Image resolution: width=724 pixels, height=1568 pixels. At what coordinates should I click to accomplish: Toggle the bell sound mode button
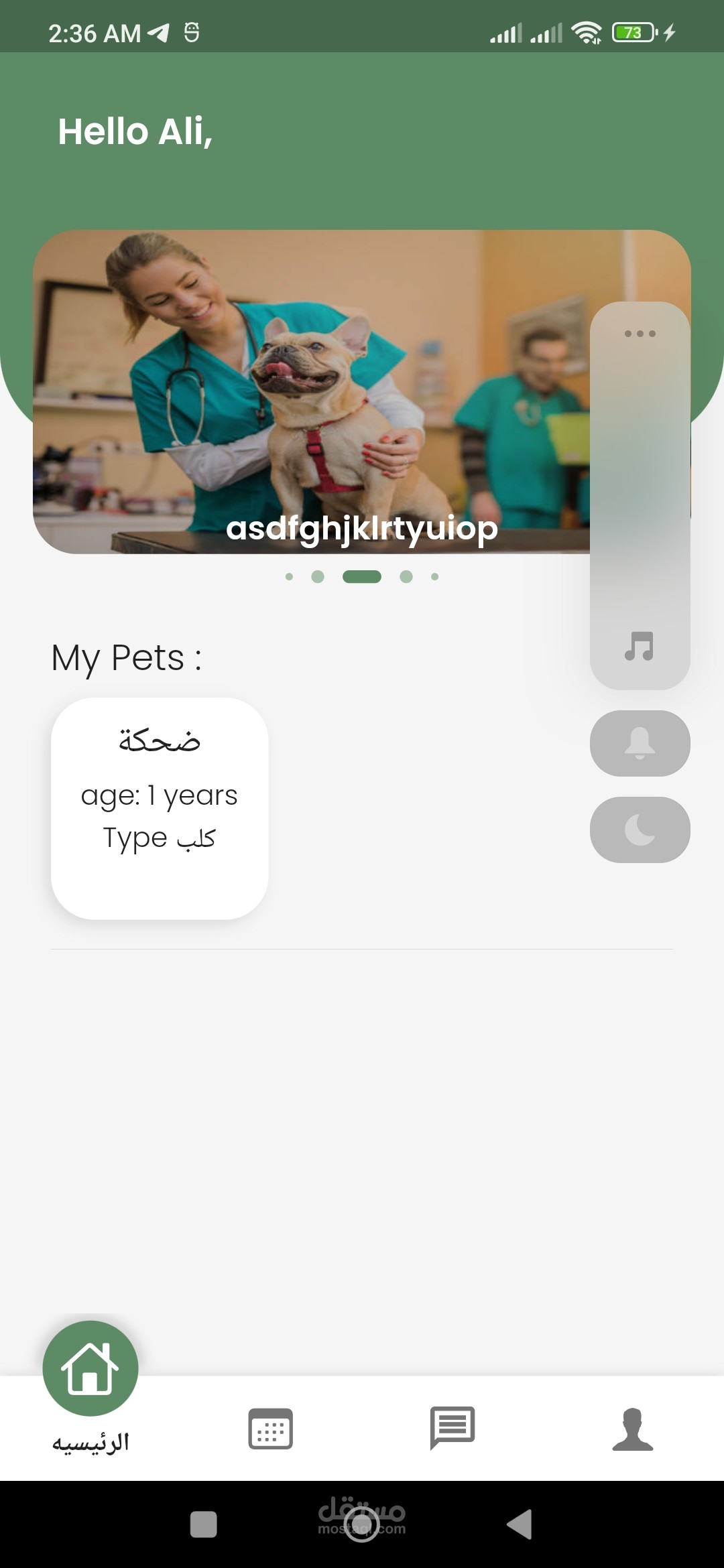pyautogui.click(x=640, y=743)
